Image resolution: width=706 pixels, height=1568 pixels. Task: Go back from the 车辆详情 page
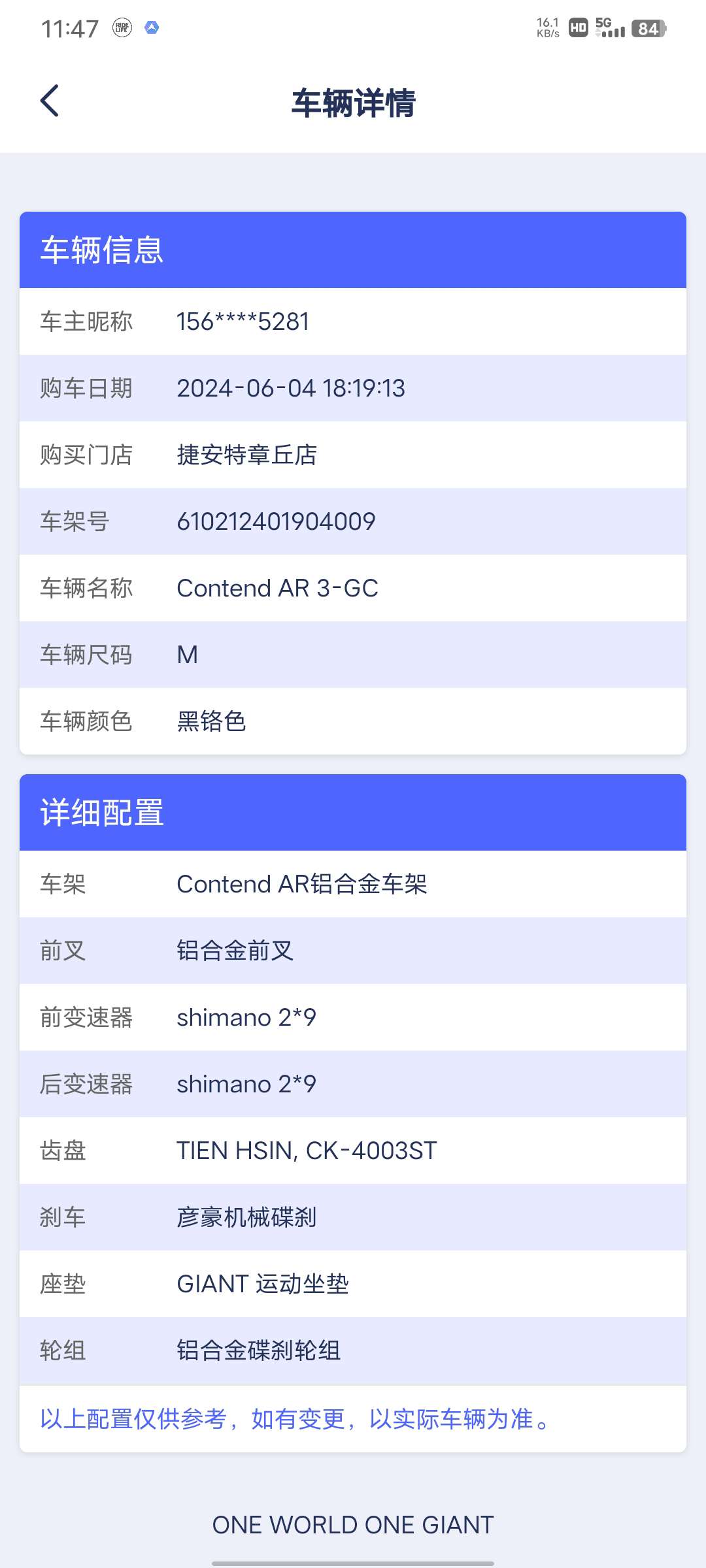click(50, 101)
